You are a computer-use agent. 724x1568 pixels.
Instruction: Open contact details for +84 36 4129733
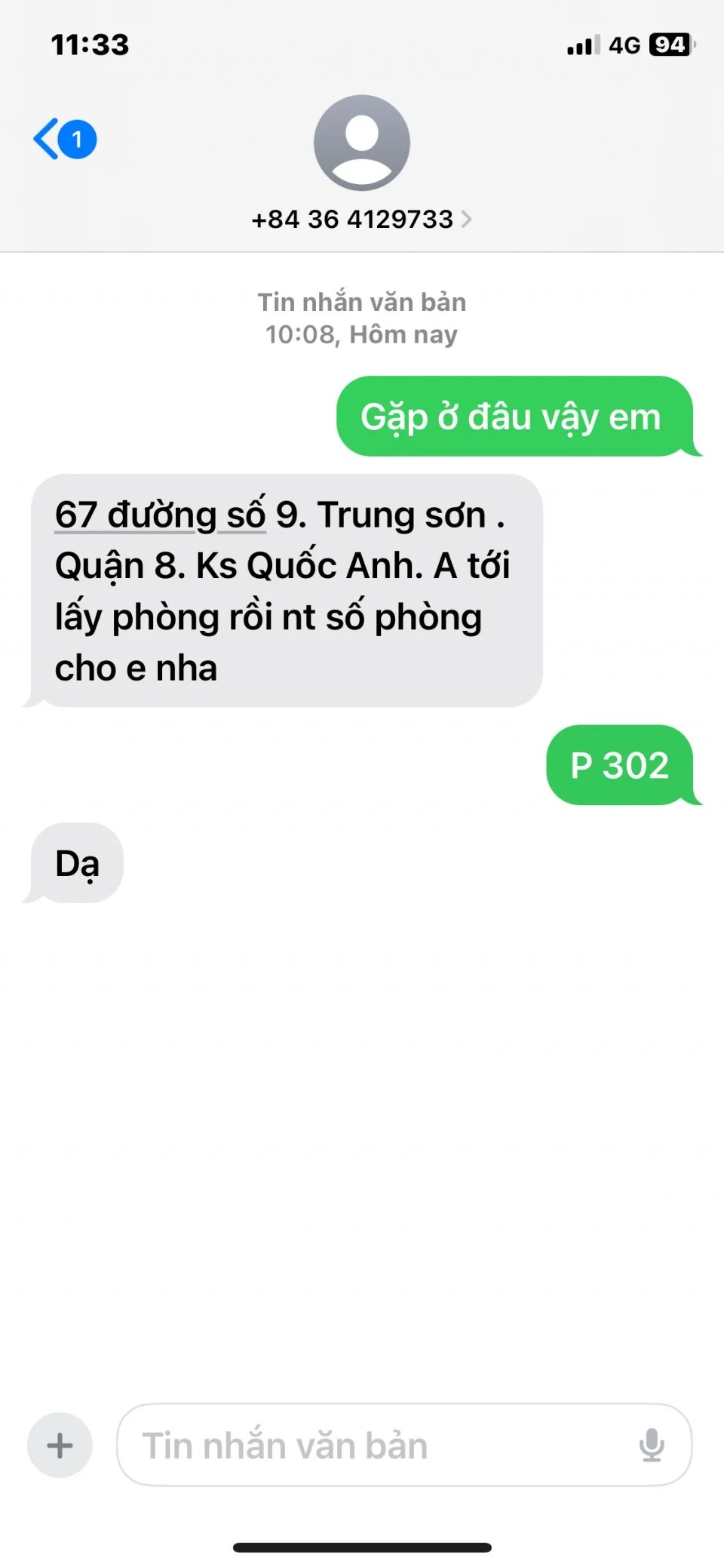[x=362, y=220]
